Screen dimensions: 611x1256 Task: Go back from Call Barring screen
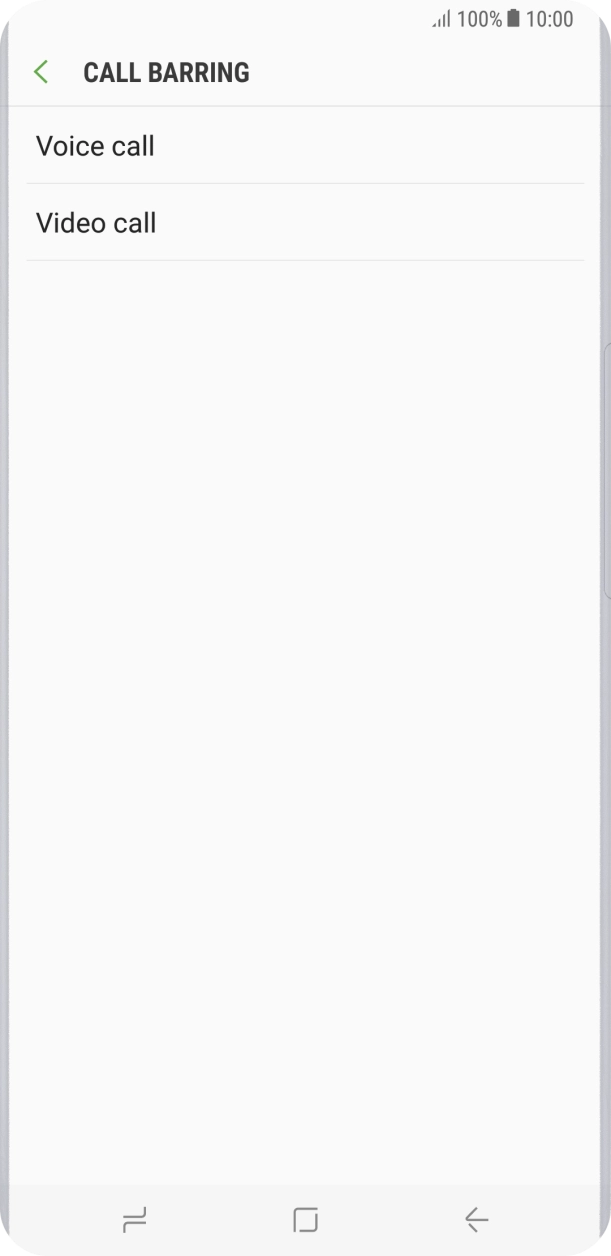click(x=41, y=72)
